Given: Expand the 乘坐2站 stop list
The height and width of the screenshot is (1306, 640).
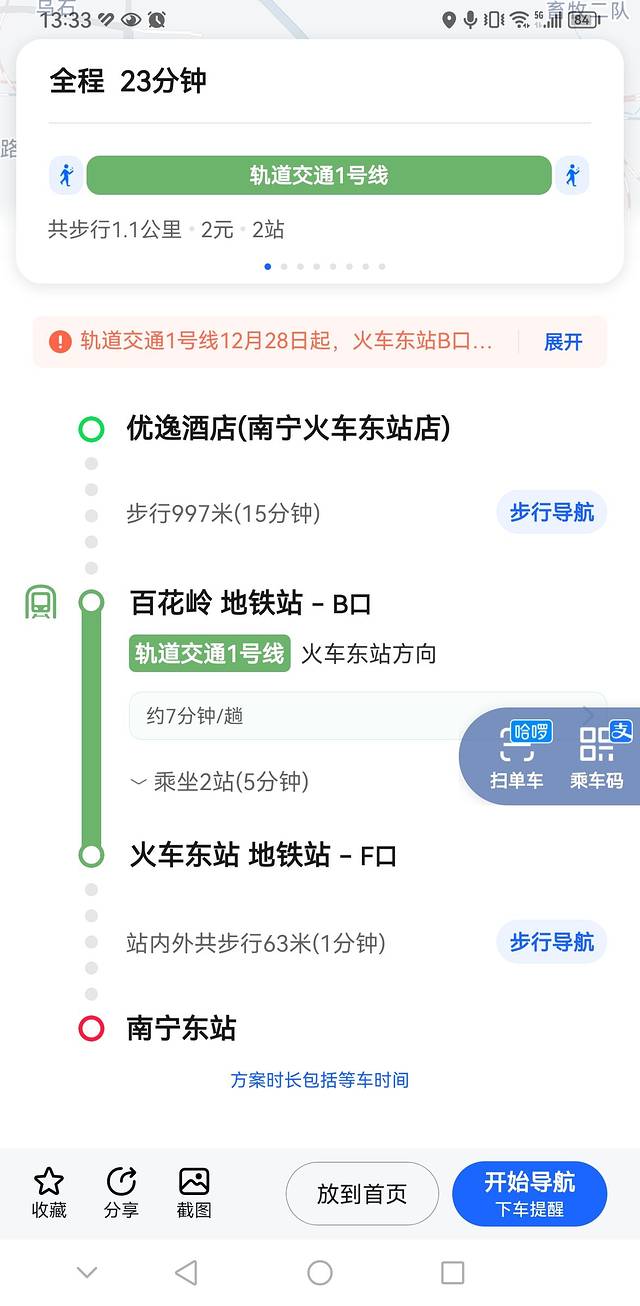Looking at the screenshot, I should point(220,781).
